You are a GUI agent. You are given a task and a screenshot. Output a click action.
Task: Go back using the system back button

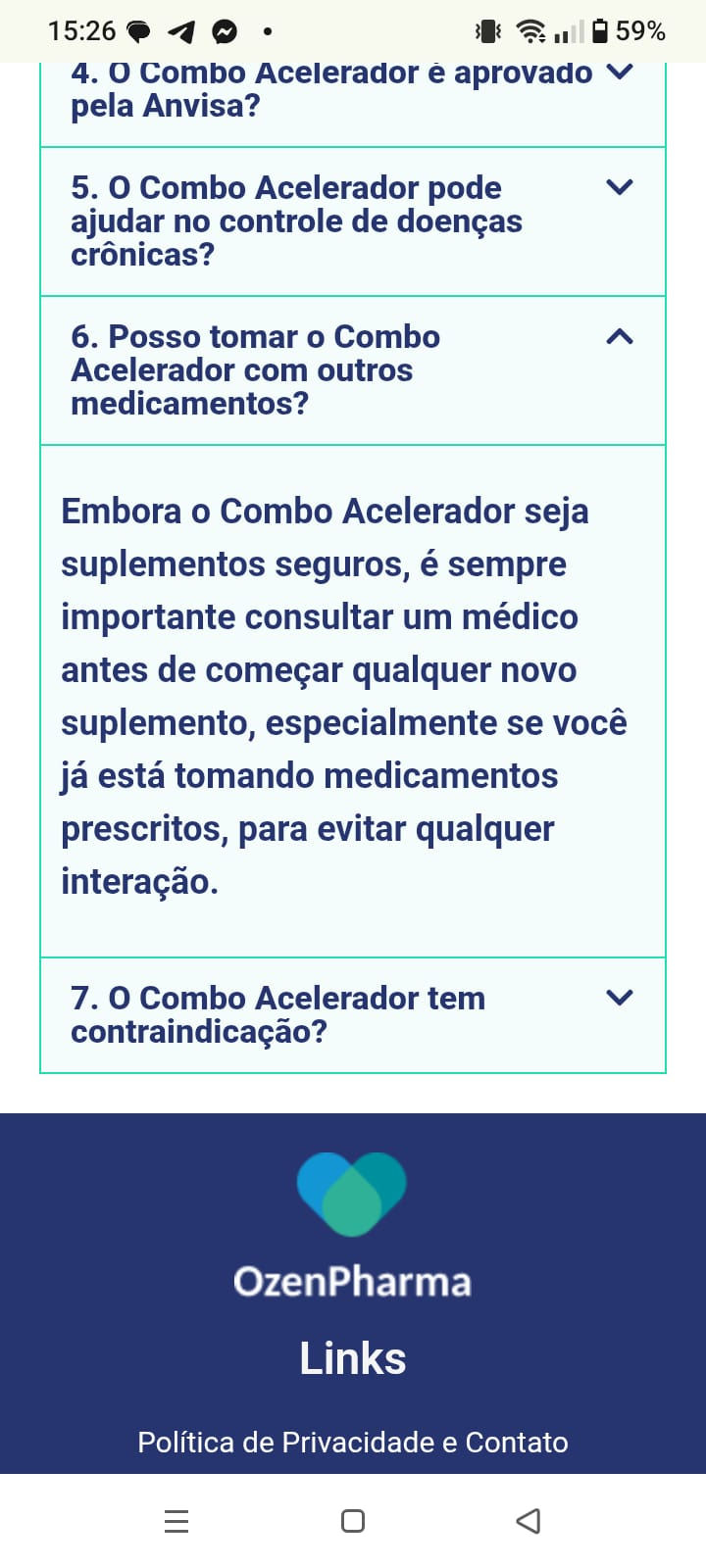pos(529,1521)
